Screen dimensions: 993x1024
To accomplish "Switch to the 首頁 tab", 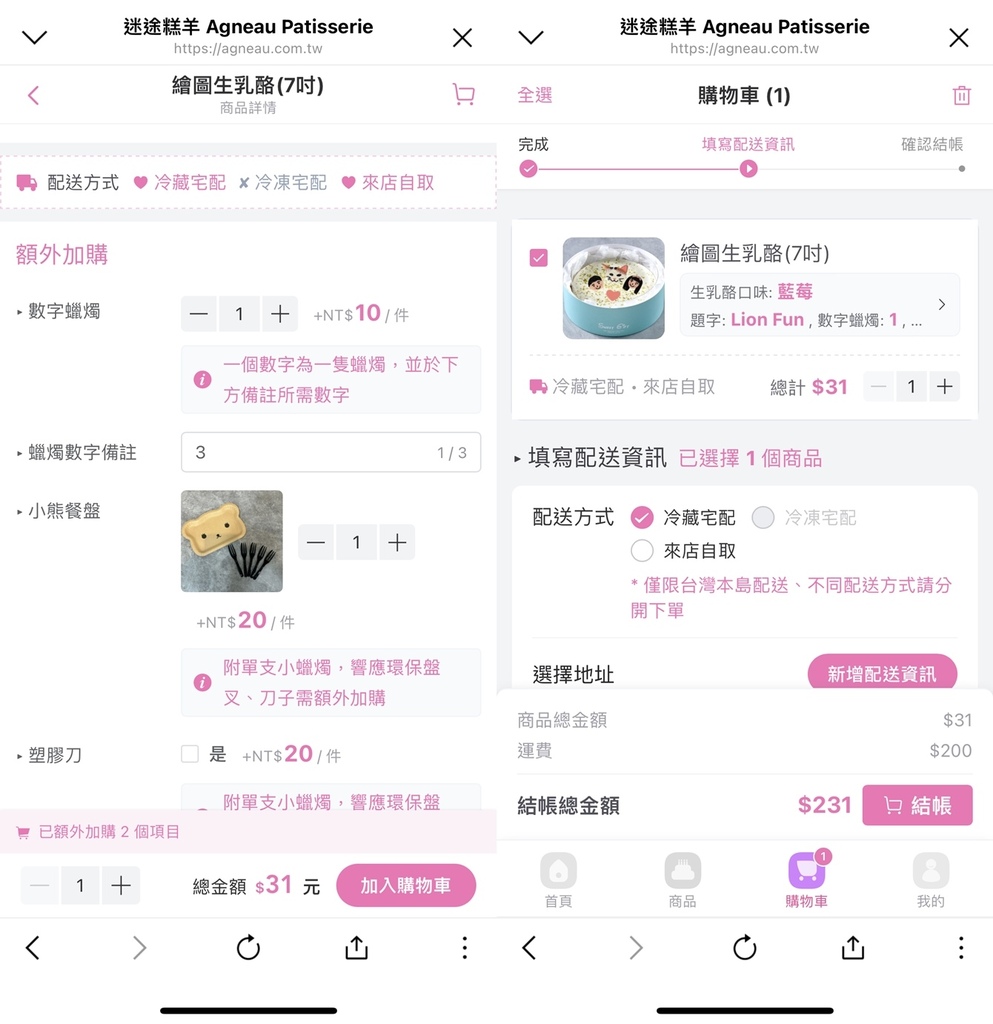I will pyautogui.click(x=558, y=880).
